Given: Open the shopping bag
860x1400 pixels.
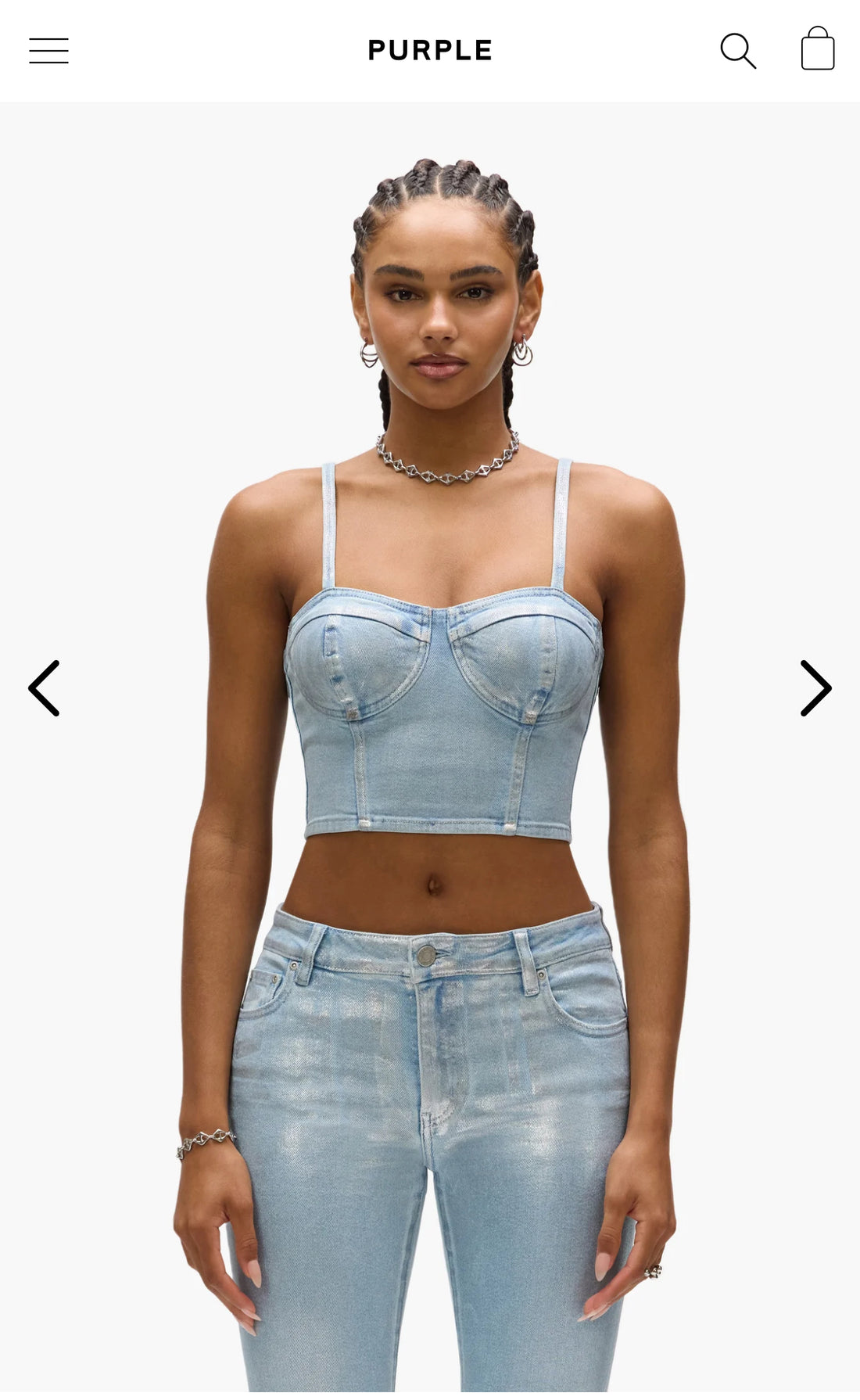Looking at the screenshot, I should [818, 49].
